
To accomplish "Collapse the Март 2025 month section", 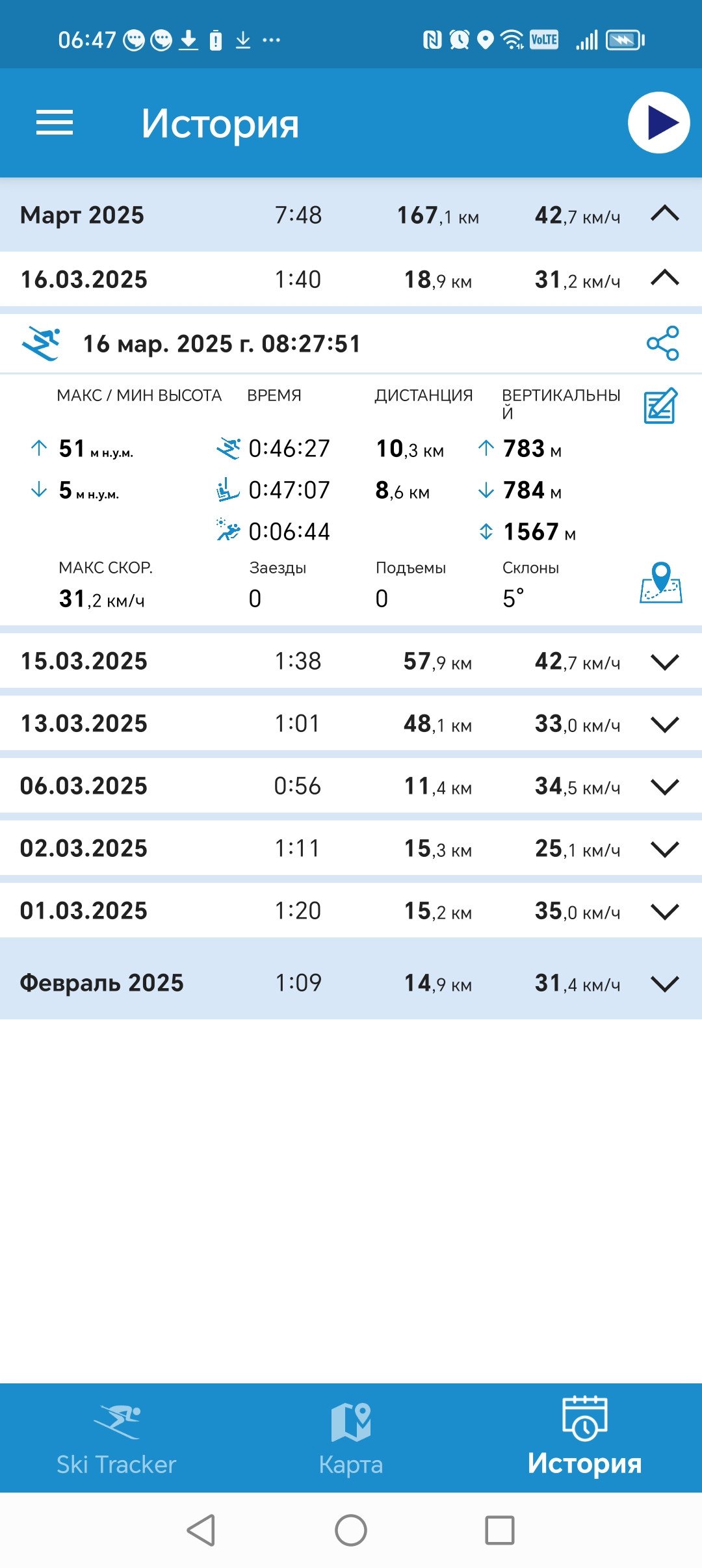I will pyautogui.click(x=664, y=214).
